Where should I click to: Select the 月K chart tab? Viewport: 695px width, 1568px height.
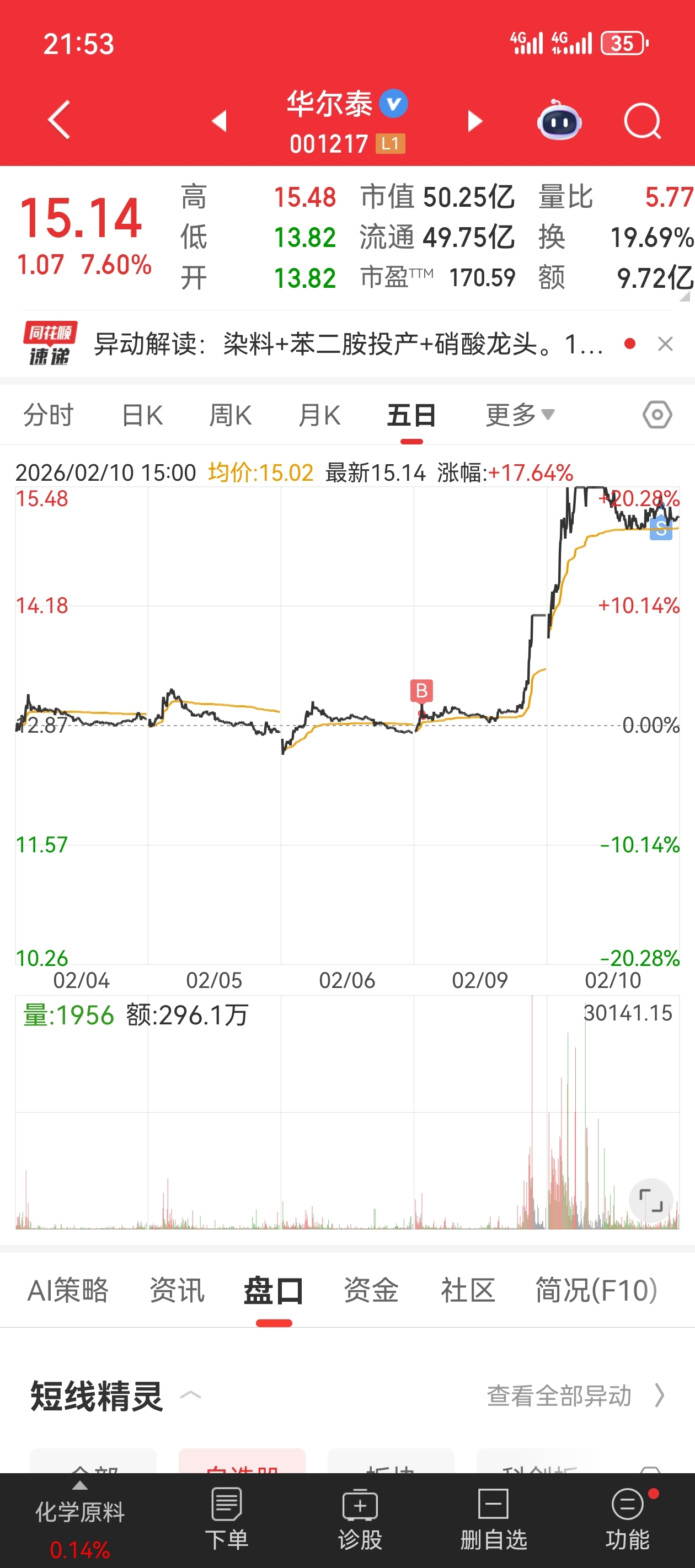pos(319,415)
